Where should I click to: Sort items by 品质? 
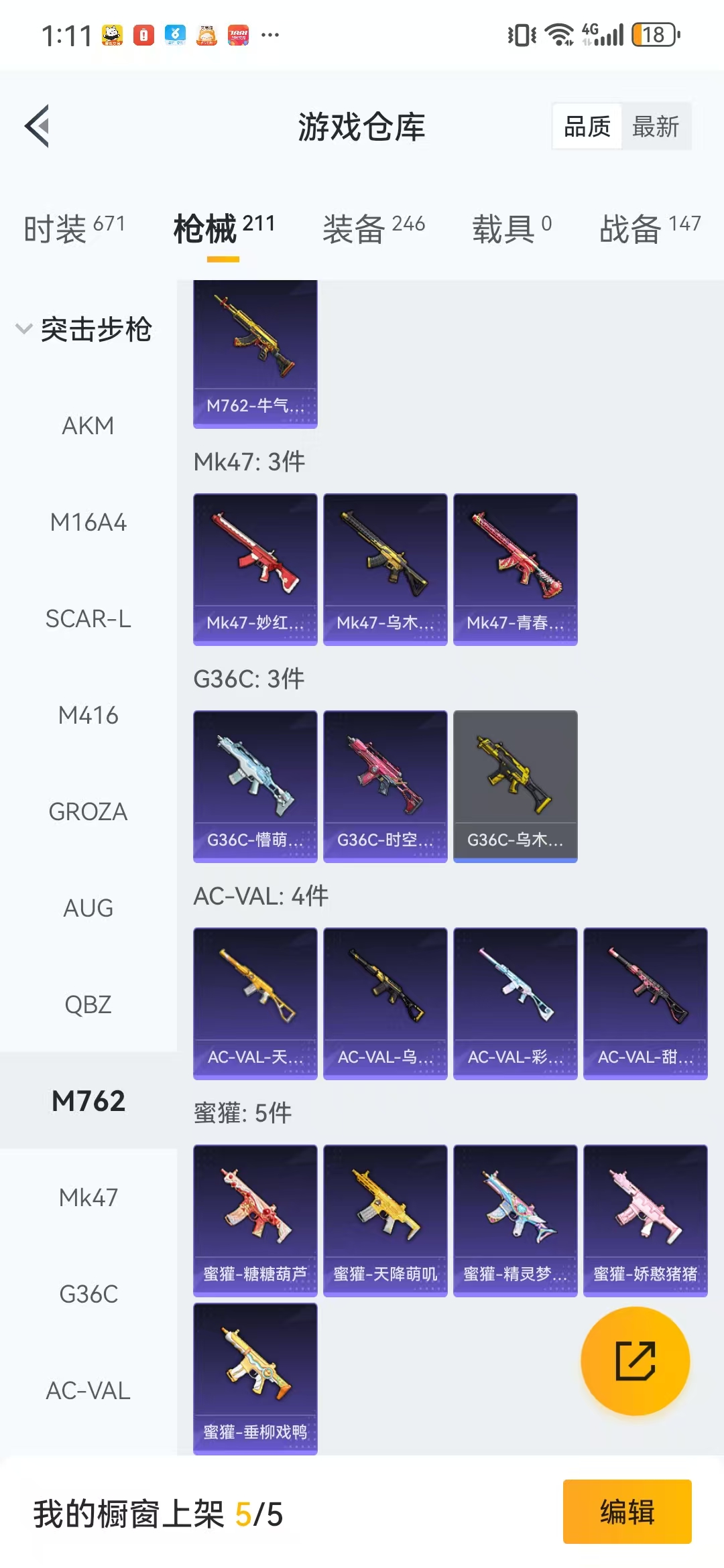tap(587, 126)
